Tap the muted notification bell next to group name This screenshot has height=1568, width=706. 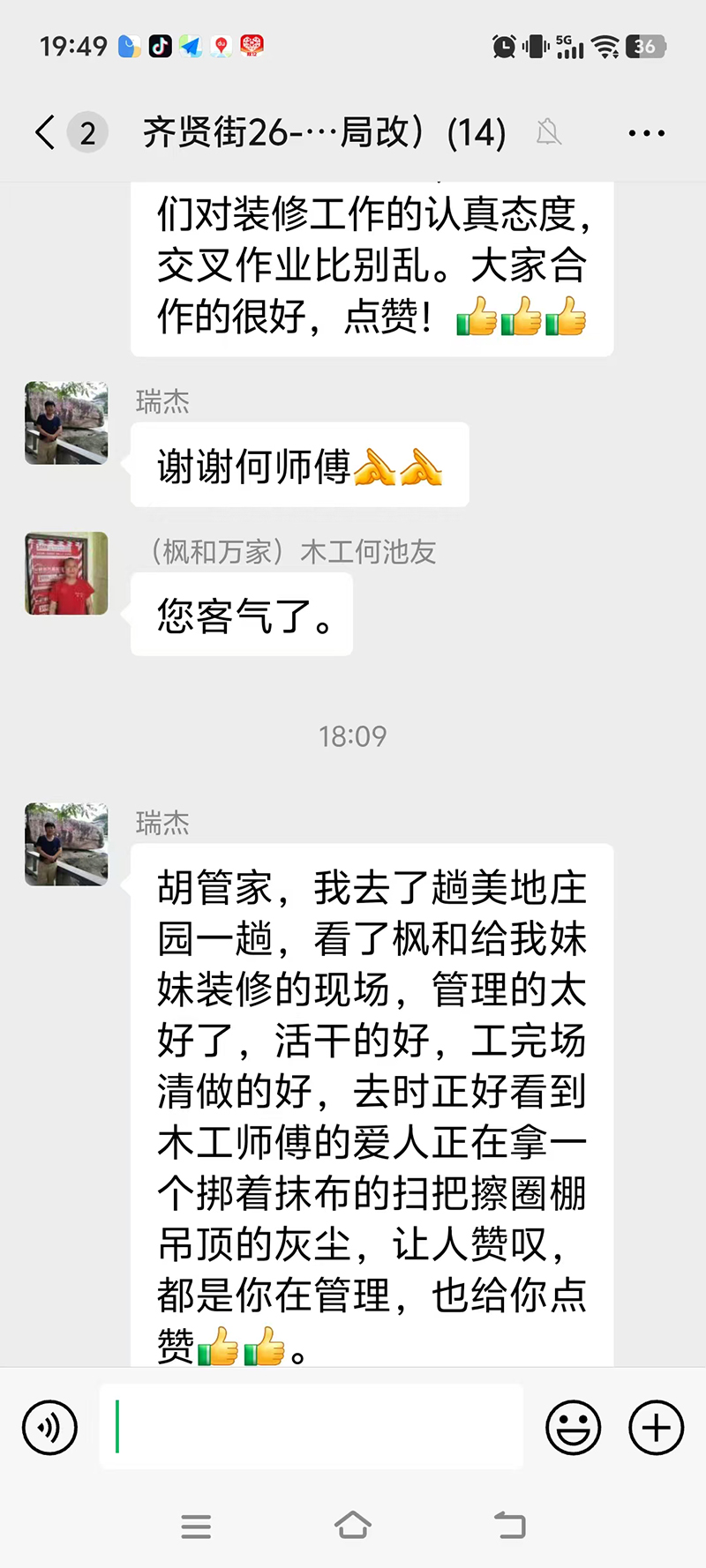coord(547,131)
